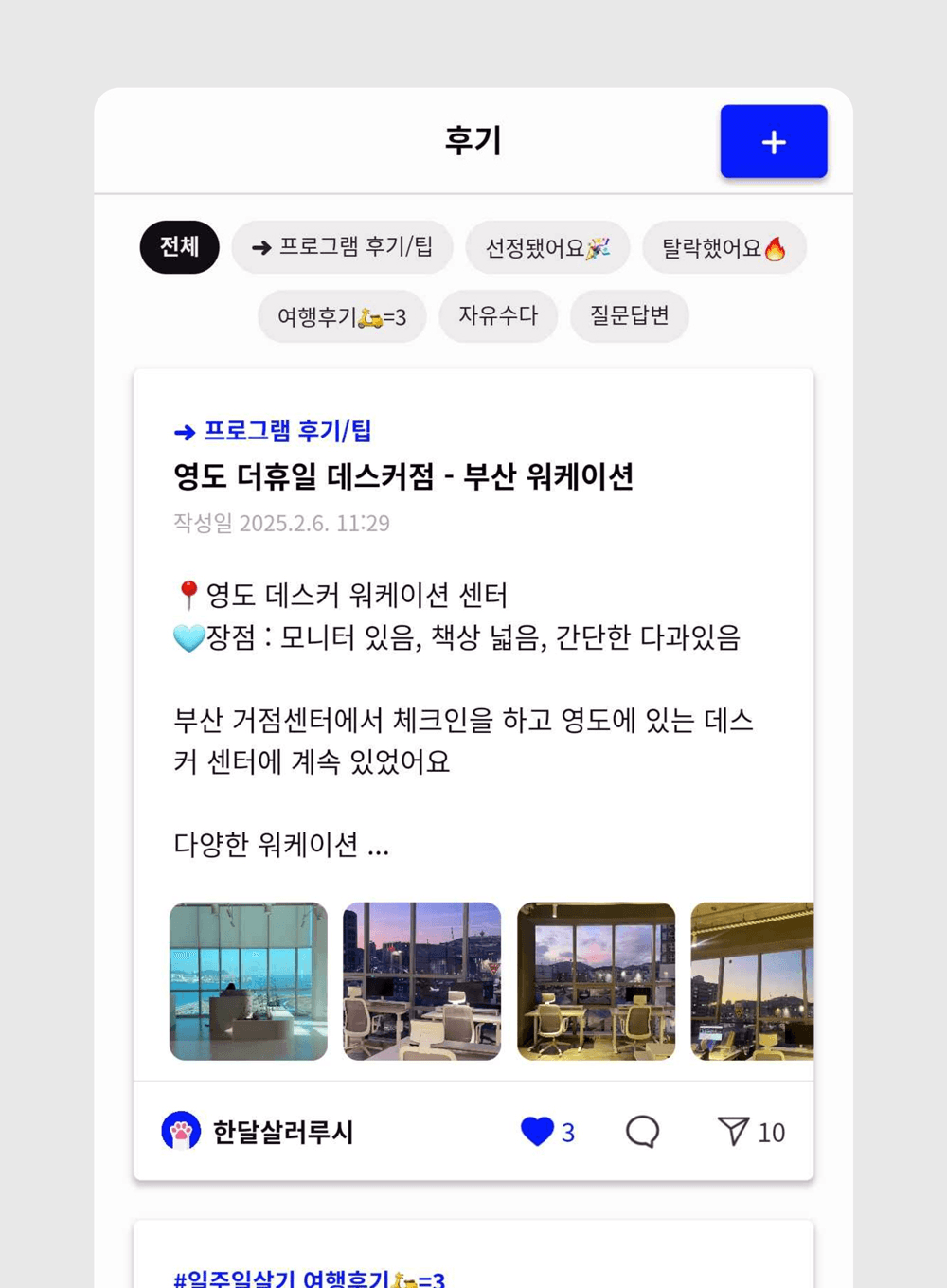Select the 프로그램 후기/팁 filter chip
The height and width of the screenshot is (1288, 947).
pos(342,247)
